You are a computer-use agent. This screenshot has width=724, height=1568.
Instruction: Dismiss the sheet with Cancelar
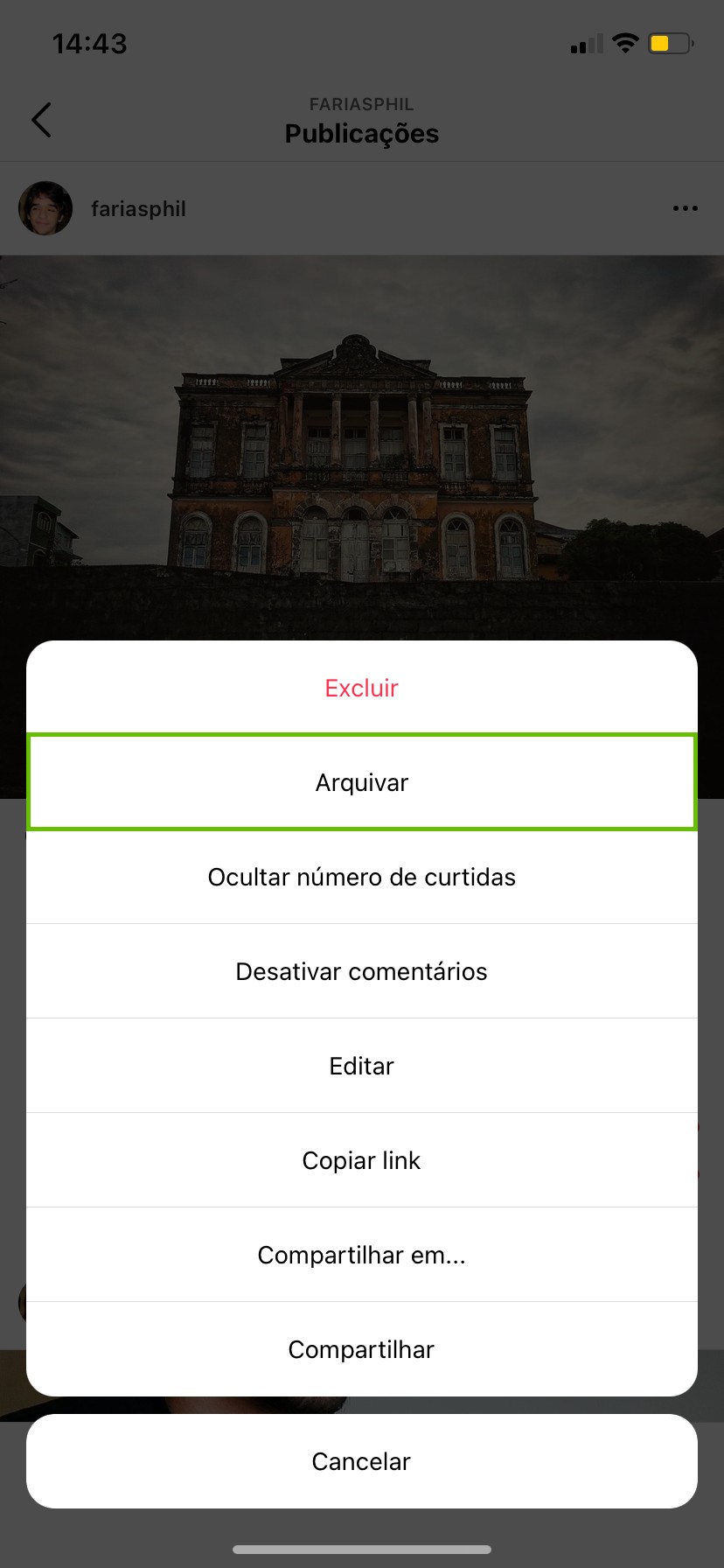[361, 1461]
